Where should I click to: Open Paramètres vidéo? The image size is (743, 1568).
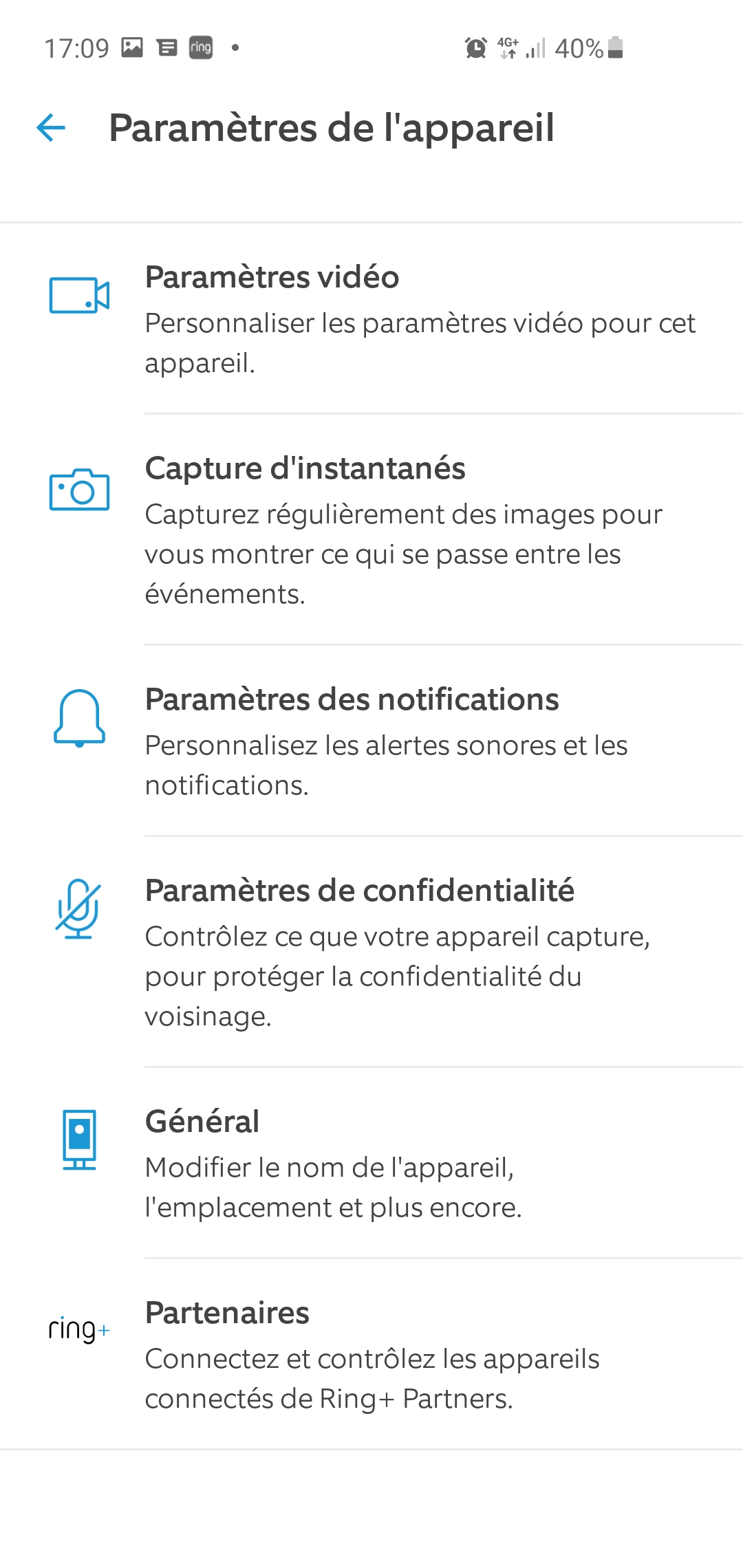[371, 319]
